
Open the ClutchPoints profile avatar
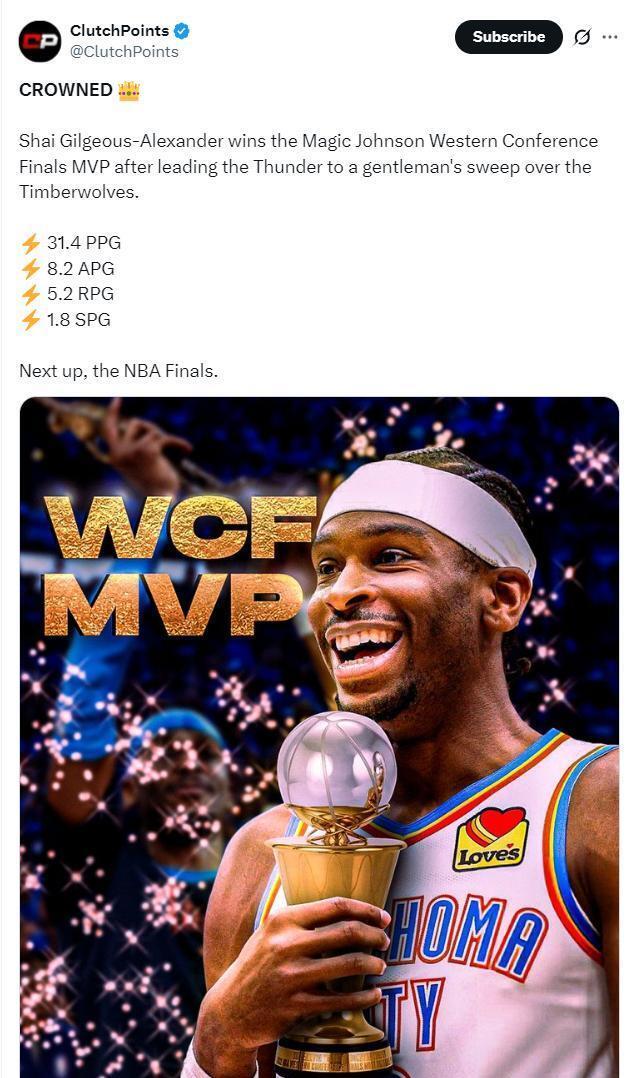tap(40, 41)
